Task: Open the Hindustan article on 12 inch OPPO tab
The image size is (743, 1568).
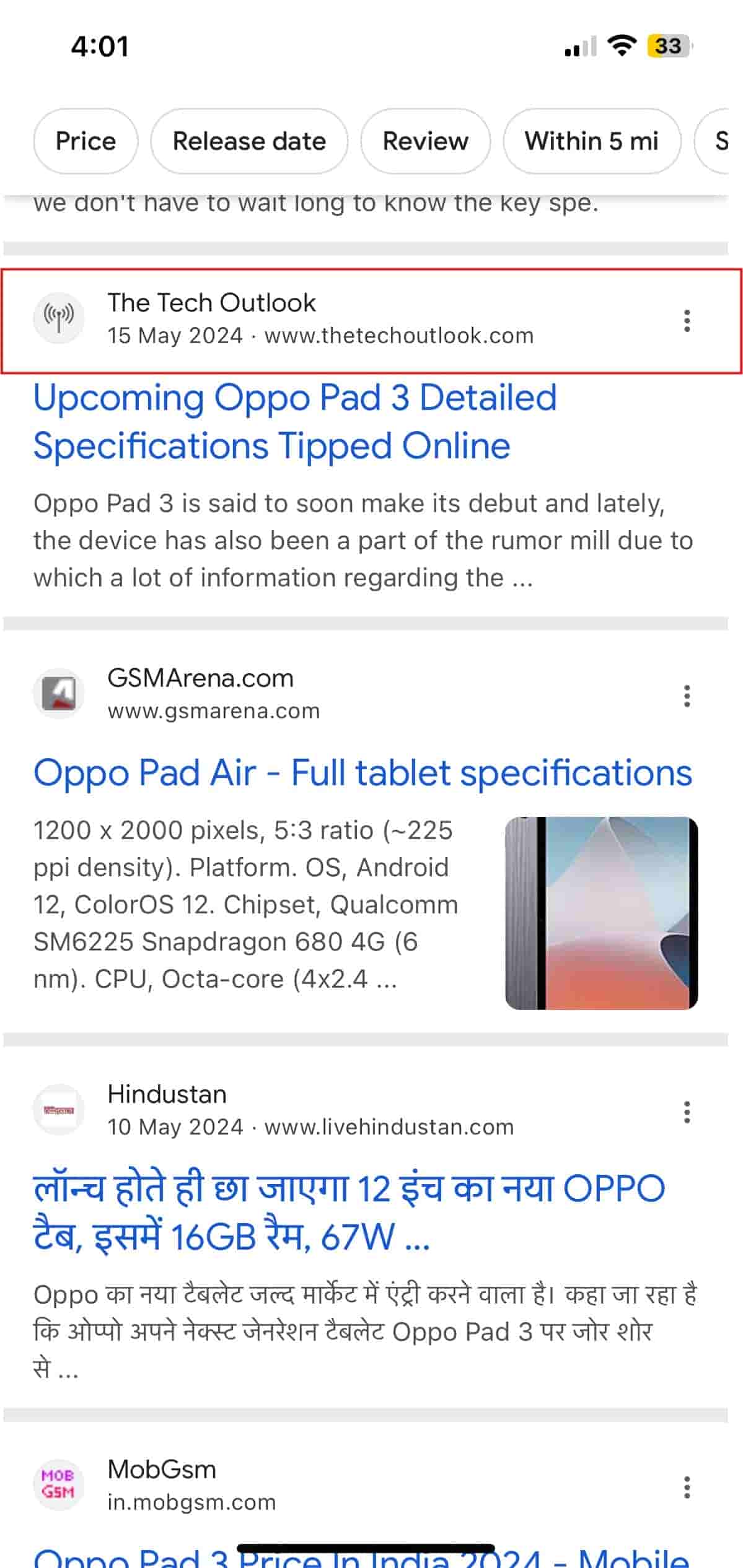Action: pos(349,1213)
